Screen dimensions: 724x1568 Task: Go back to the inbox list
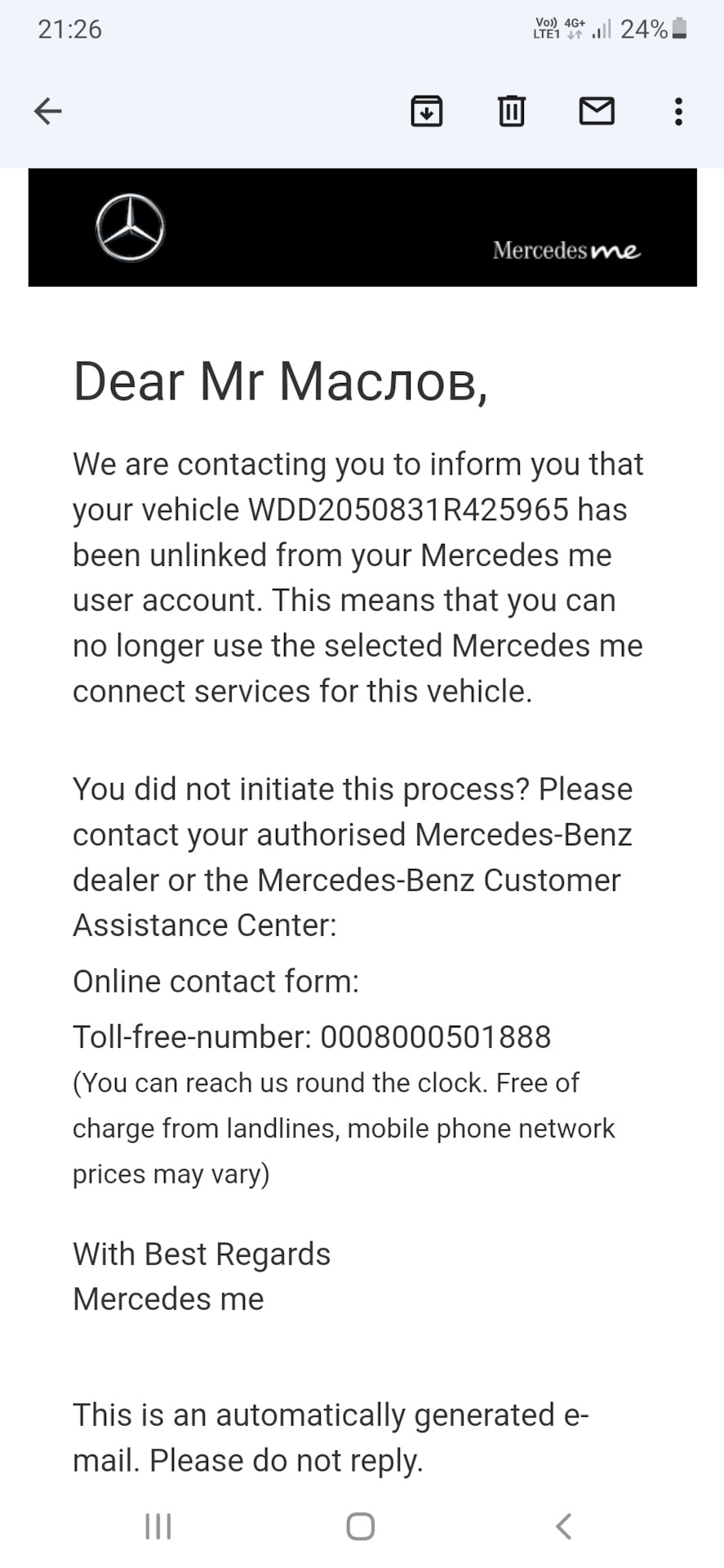click(48, 111)
